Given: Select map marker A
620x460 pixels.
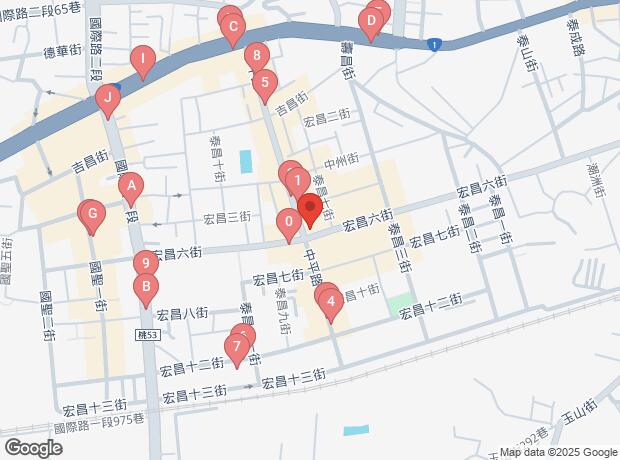Looking at the screenshot, I should (130, 185).
